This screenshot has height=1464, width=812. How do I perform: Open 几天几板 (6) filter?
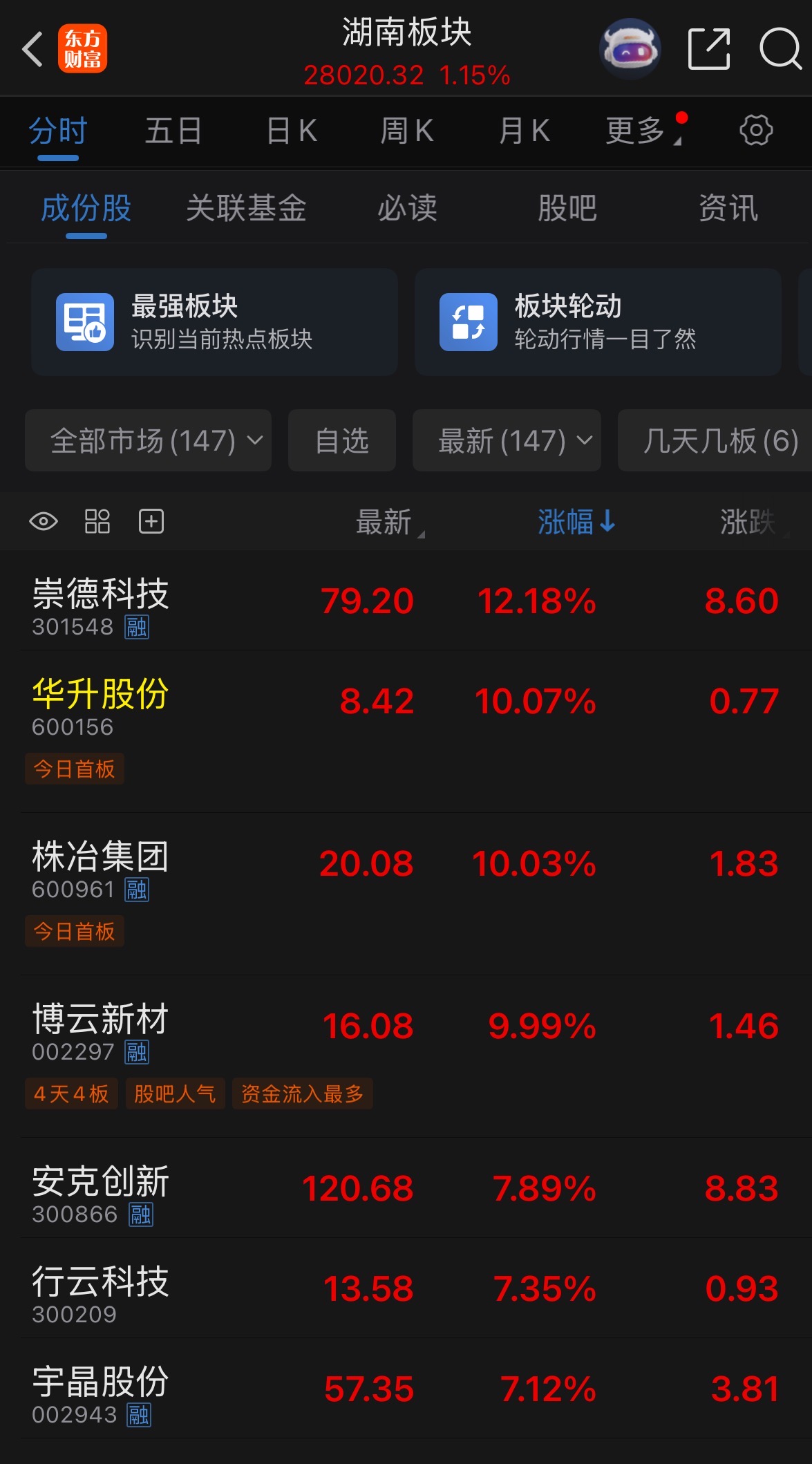pos(717,440)
